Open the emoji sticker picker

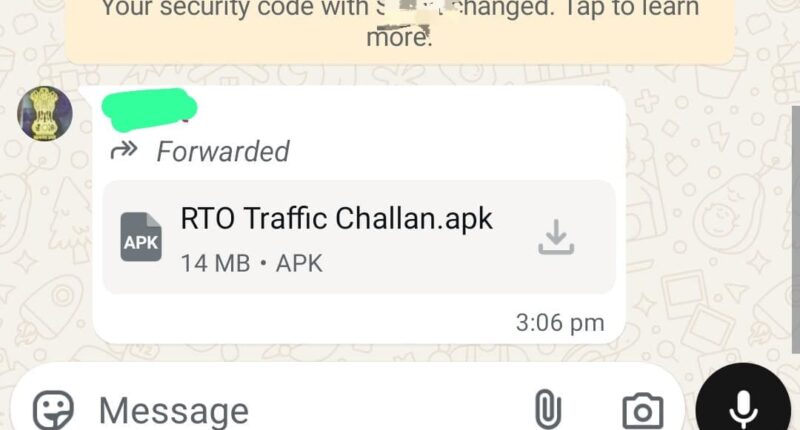pyautogui.click(x=53, y=410)
